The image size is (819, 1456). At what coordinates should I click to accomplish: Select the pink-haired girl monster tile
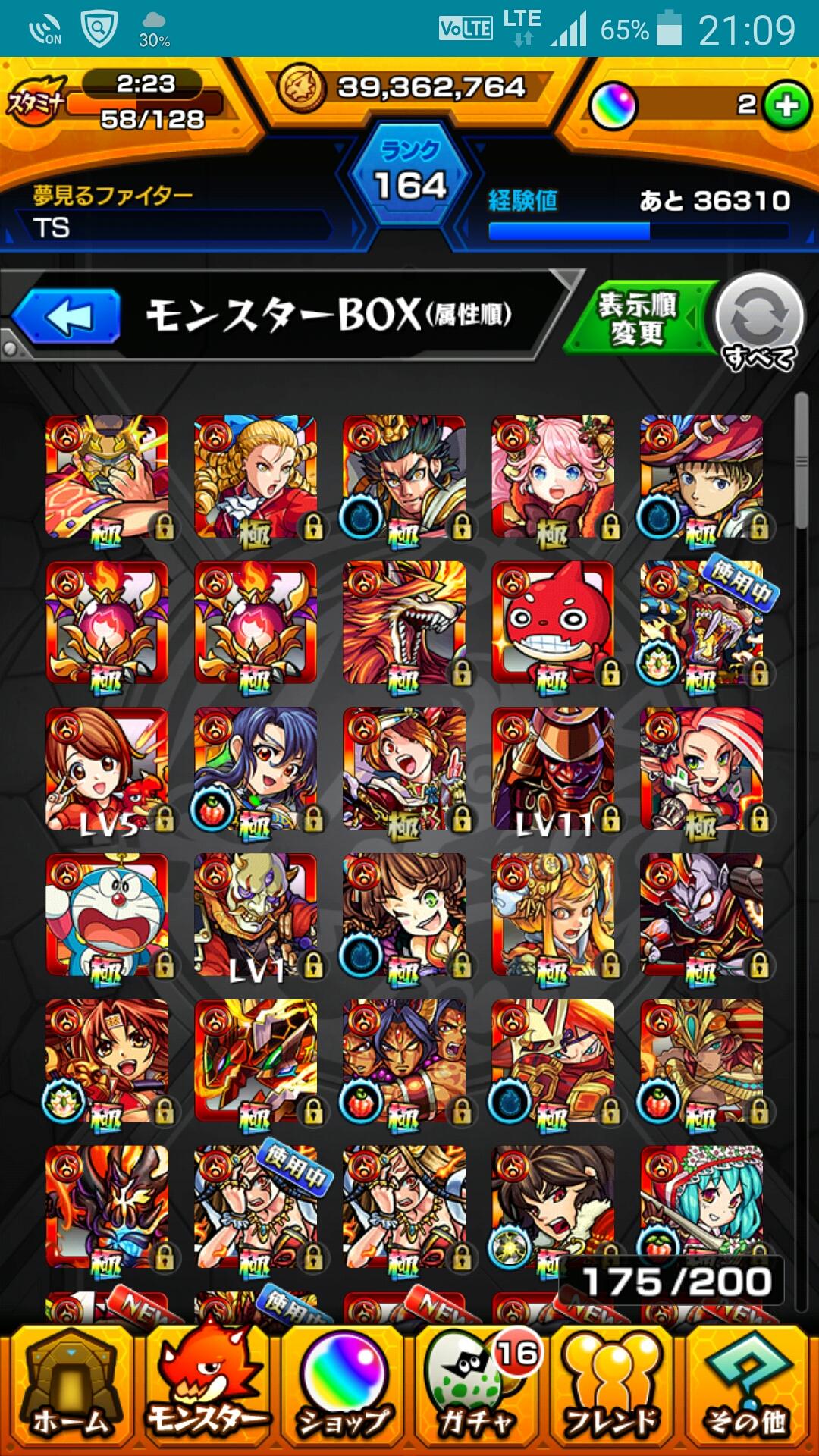coord(553,475)
